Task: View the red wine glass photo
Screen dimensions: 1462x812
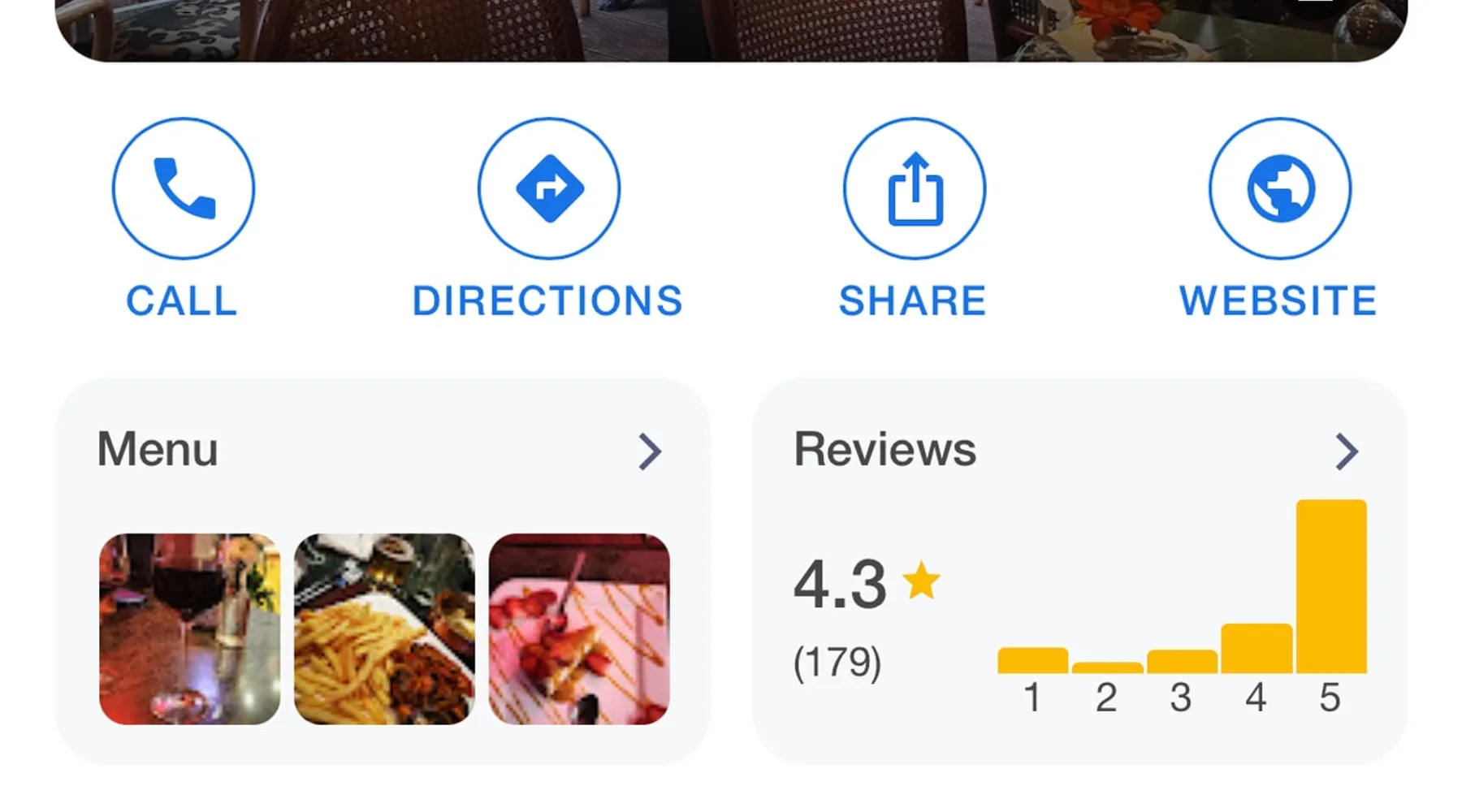Action: [x=189, y=628]
